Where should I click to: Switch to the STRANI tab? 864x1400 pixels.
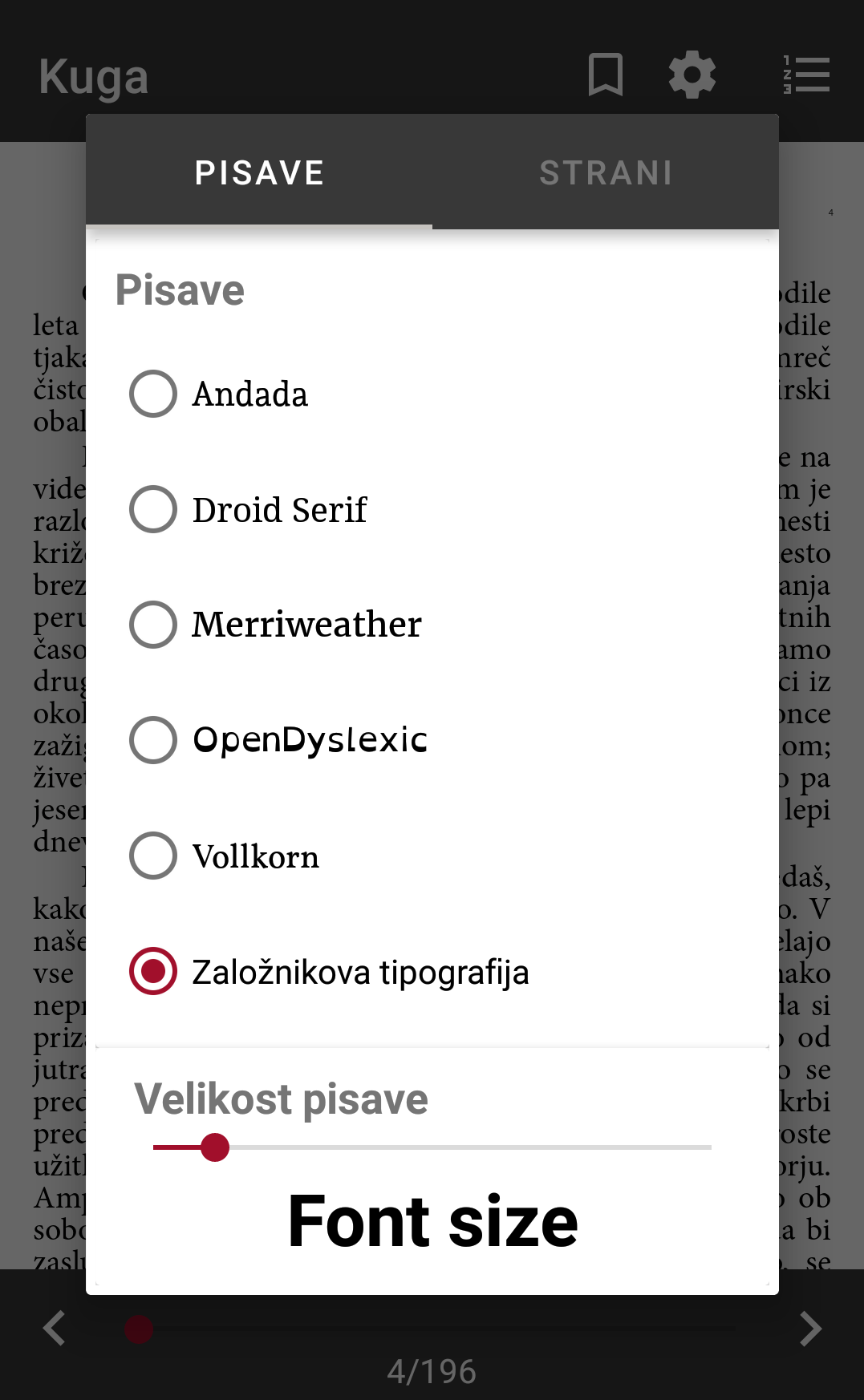(606, 172)
